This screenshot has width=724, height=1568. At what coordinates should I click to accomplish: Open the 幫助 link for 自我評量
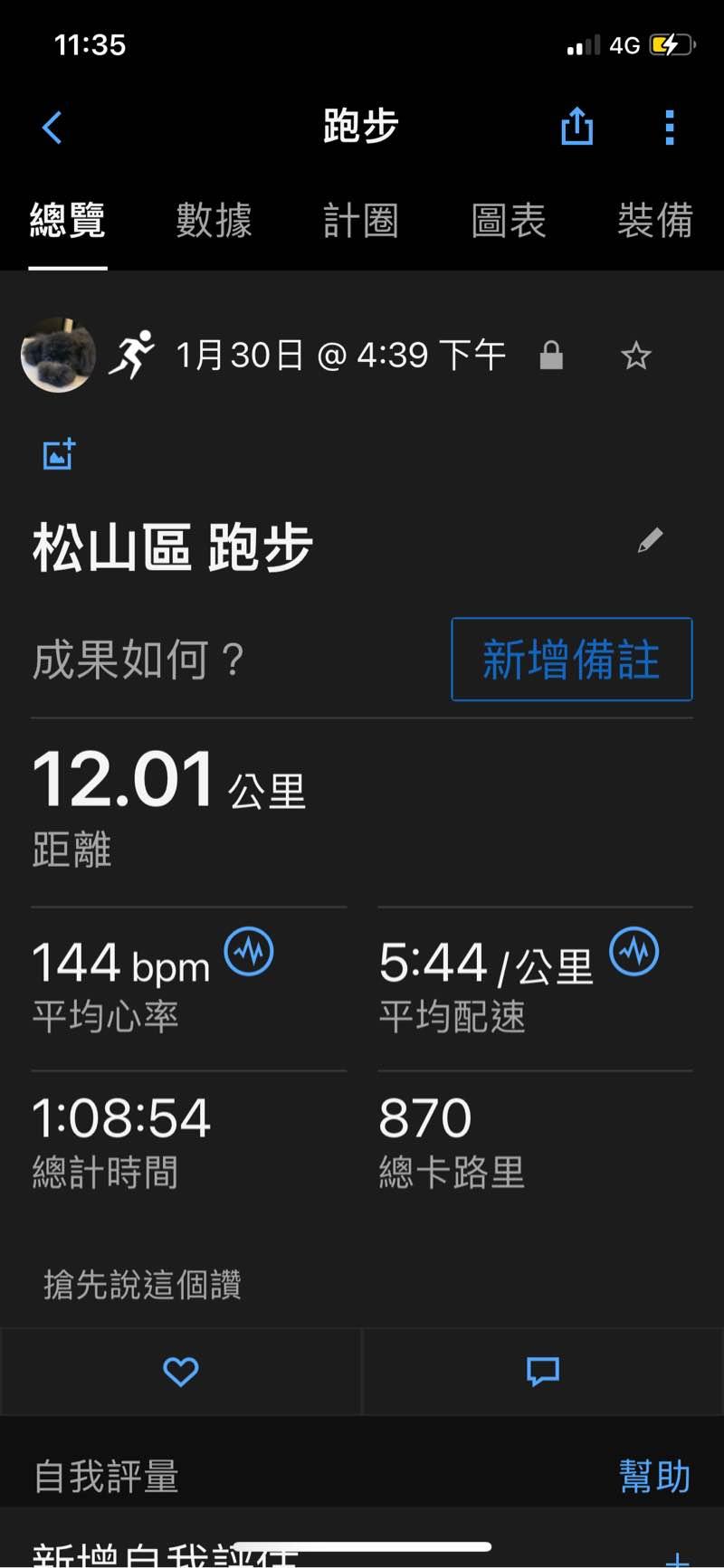point(654,1477)
